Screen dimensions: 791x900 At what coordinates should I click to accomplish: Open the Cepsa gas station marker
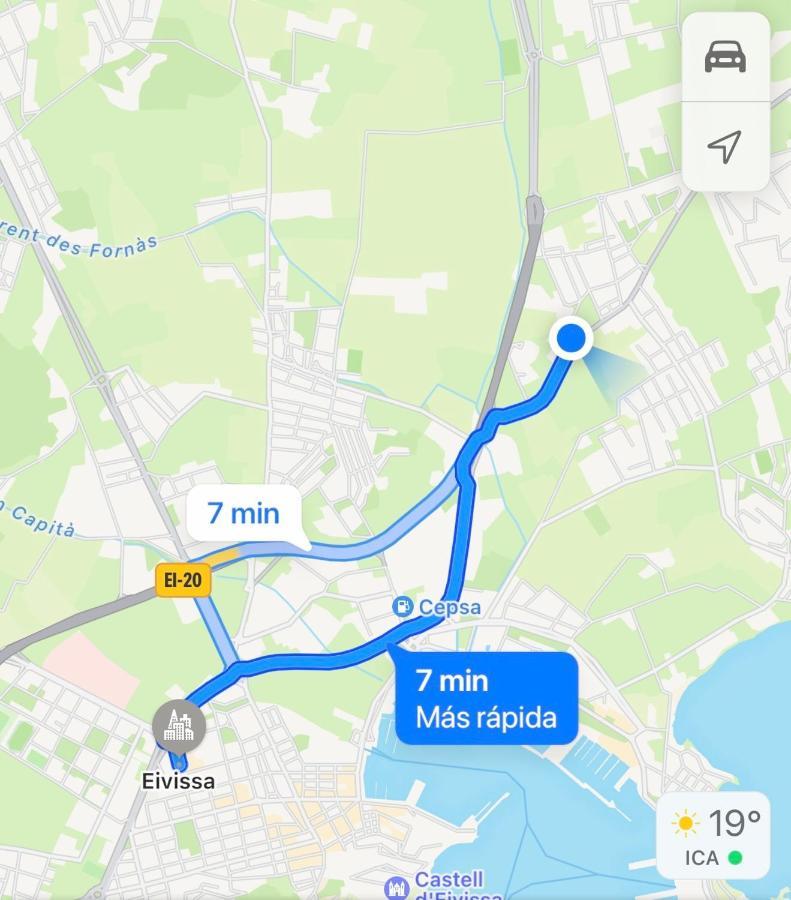[403, 606]
